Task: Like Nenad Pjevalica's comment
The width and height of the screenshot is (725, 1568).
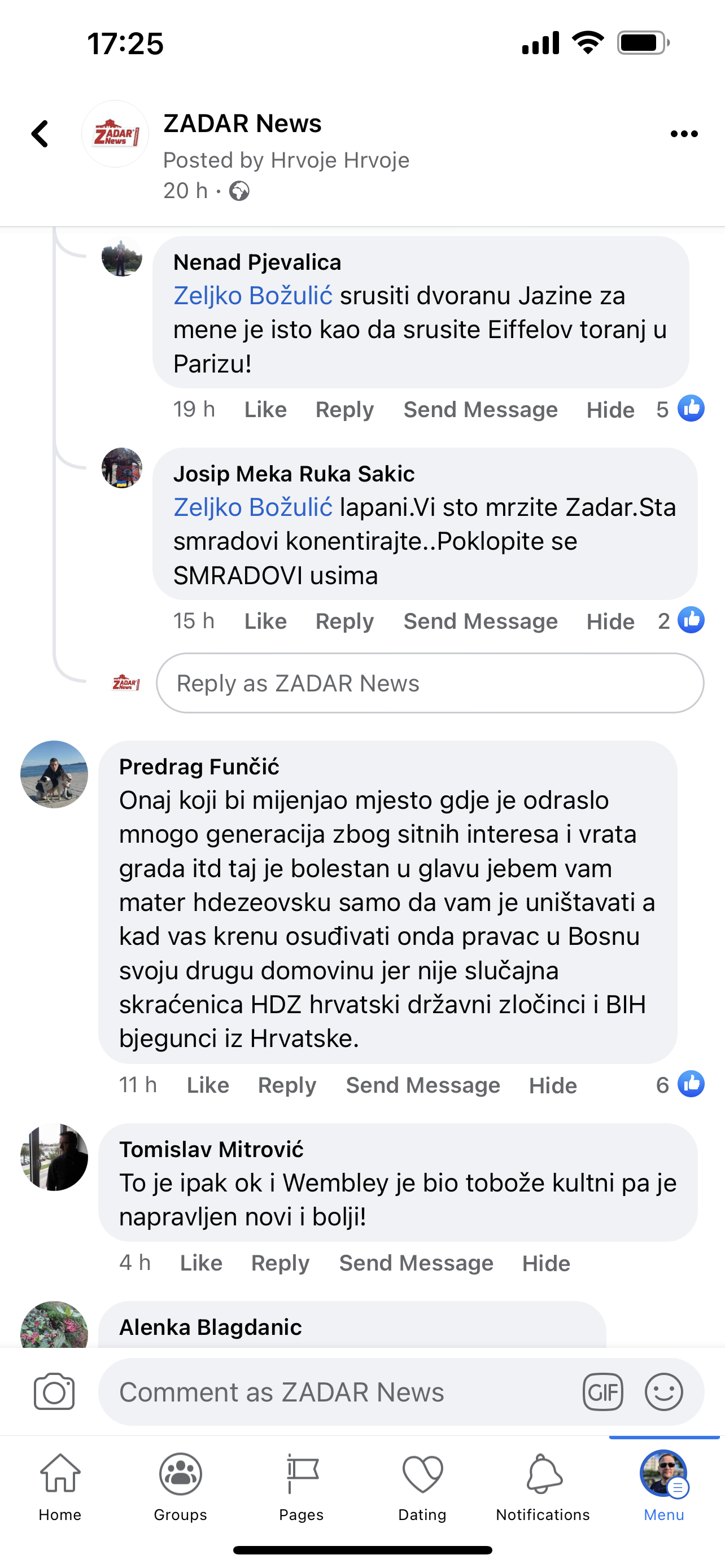Action: coord(265,410)
